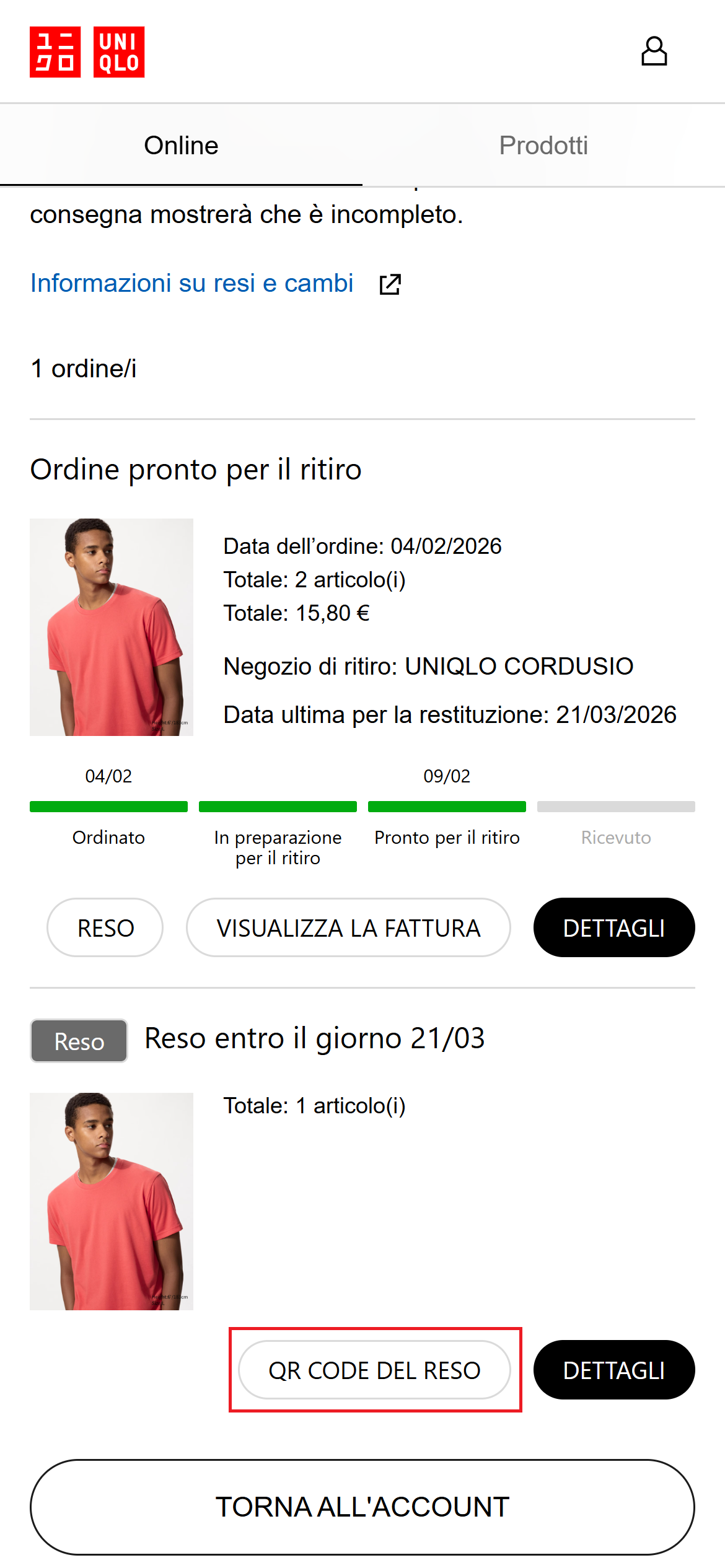Click DETTAGLI for the pickup order
The image size is (725, 1568).
click(613, 927)
